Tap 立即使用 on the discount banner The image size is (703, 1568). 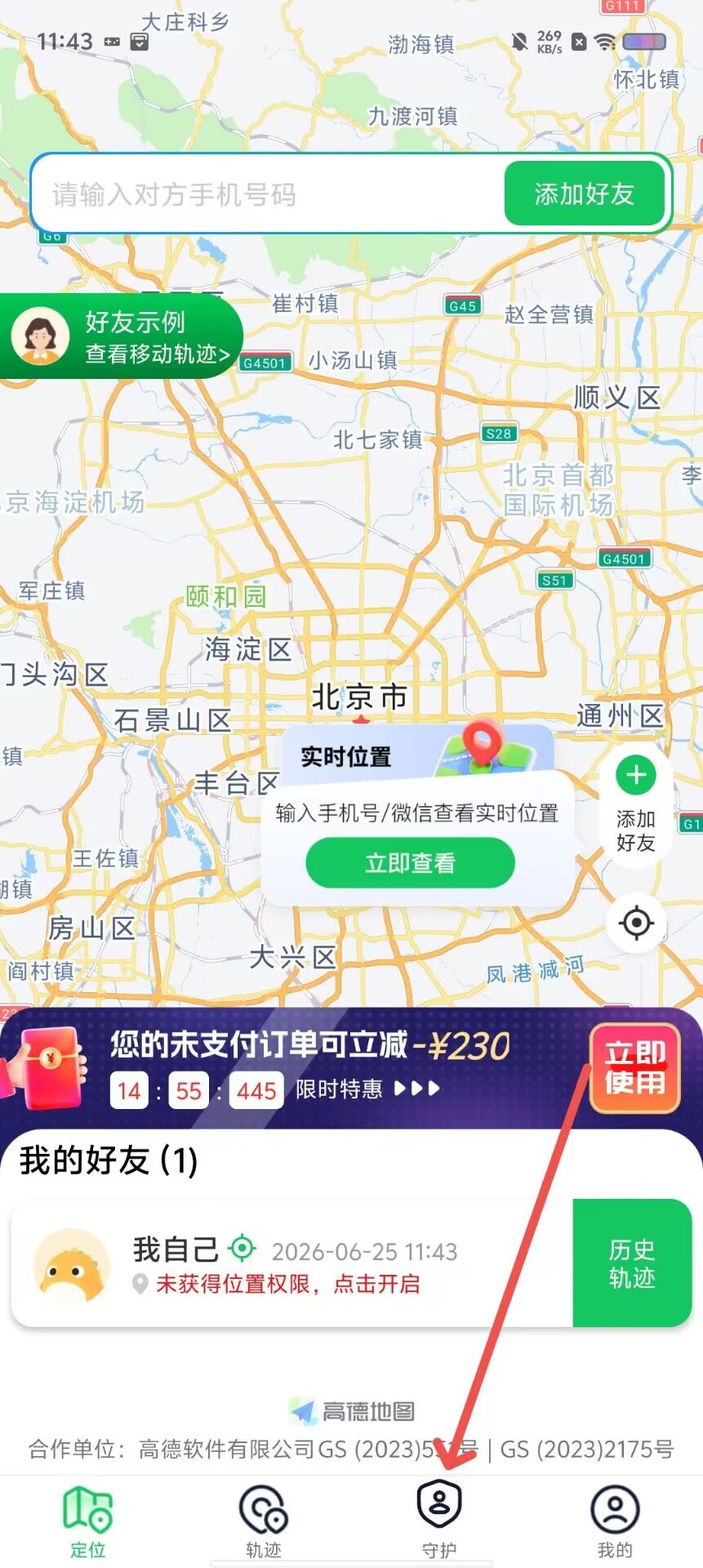pyautogui.click(x=634, y=1068)
